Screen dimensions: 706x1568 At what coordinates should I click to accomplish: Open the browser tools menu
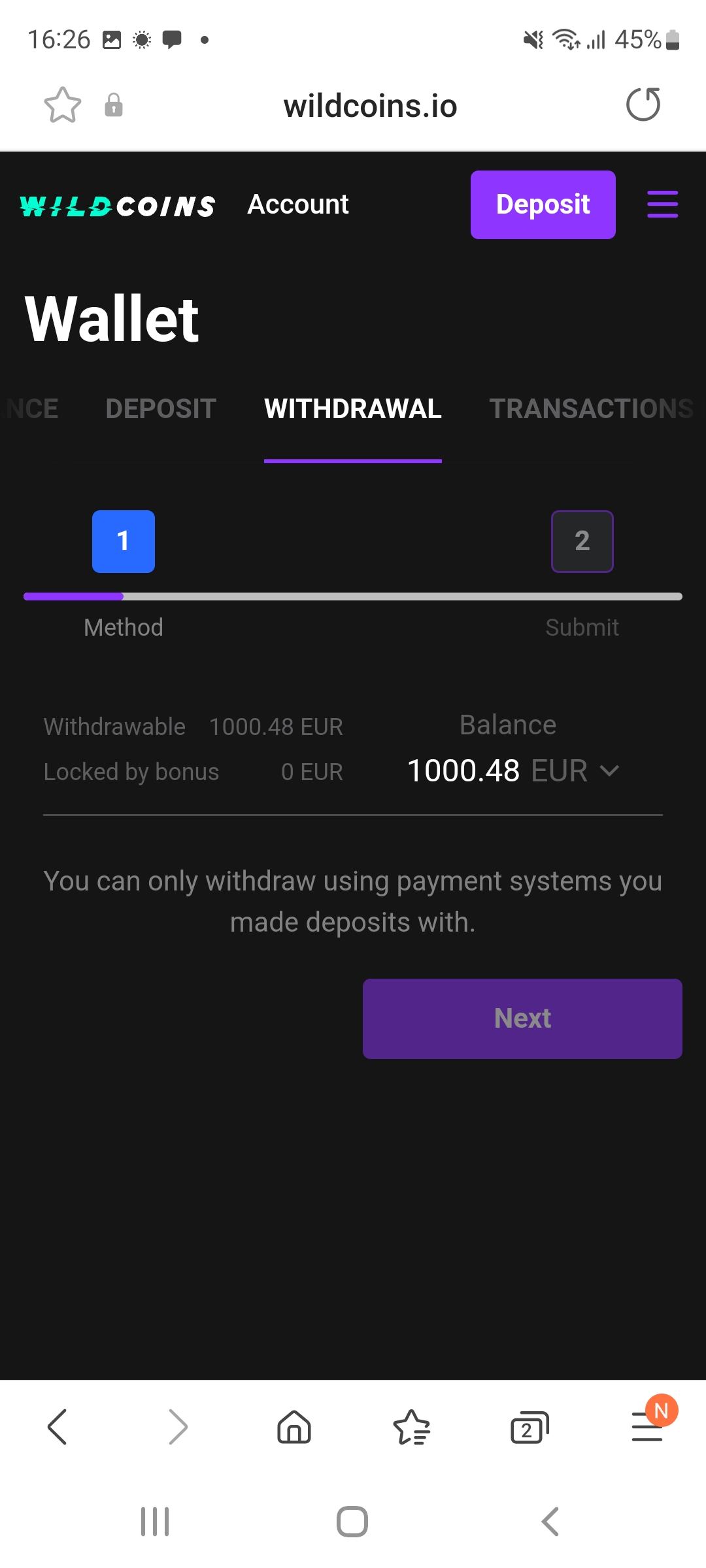click(x=647, y=1426)
